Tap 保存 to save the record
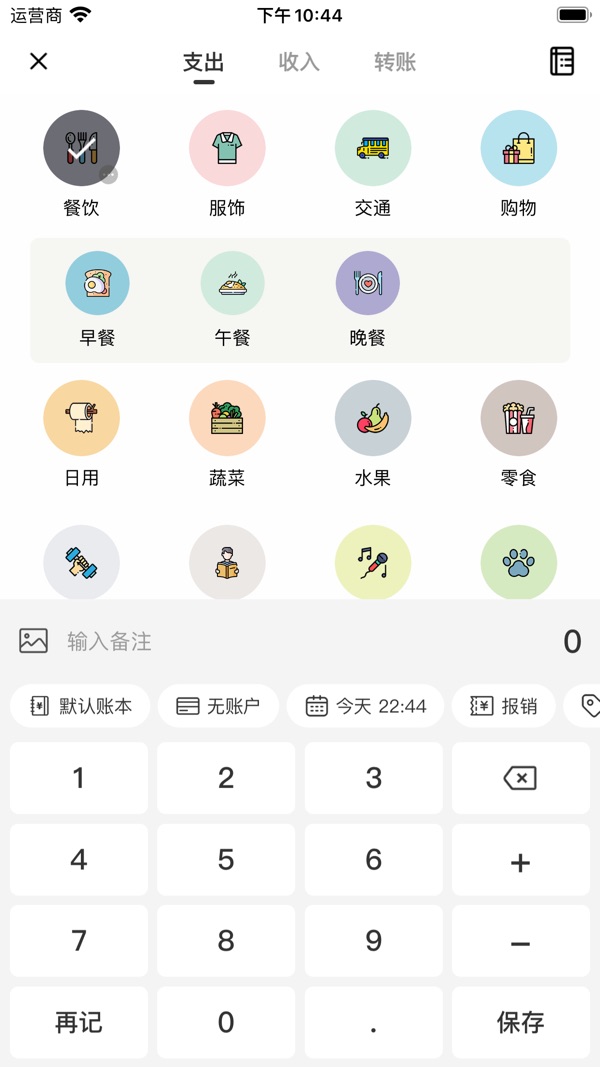The height and width of the screenshot is (1067, 600). (520, 1022)
